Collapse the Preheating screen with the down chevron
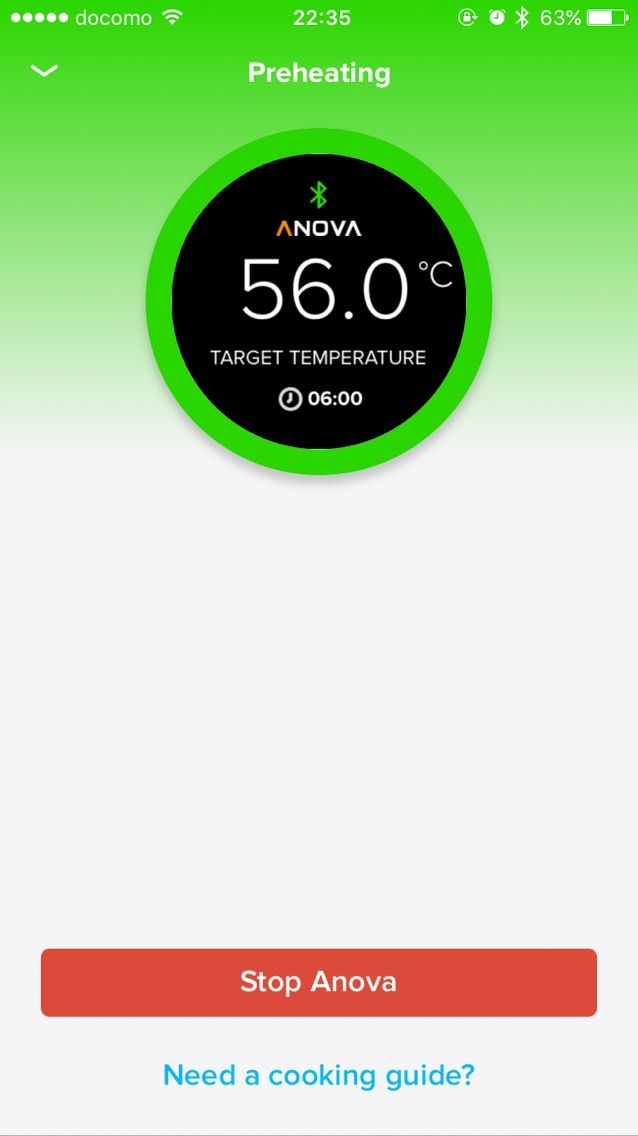The height and width of the screenshot is (1136, 638). click(x=45, y=71)
